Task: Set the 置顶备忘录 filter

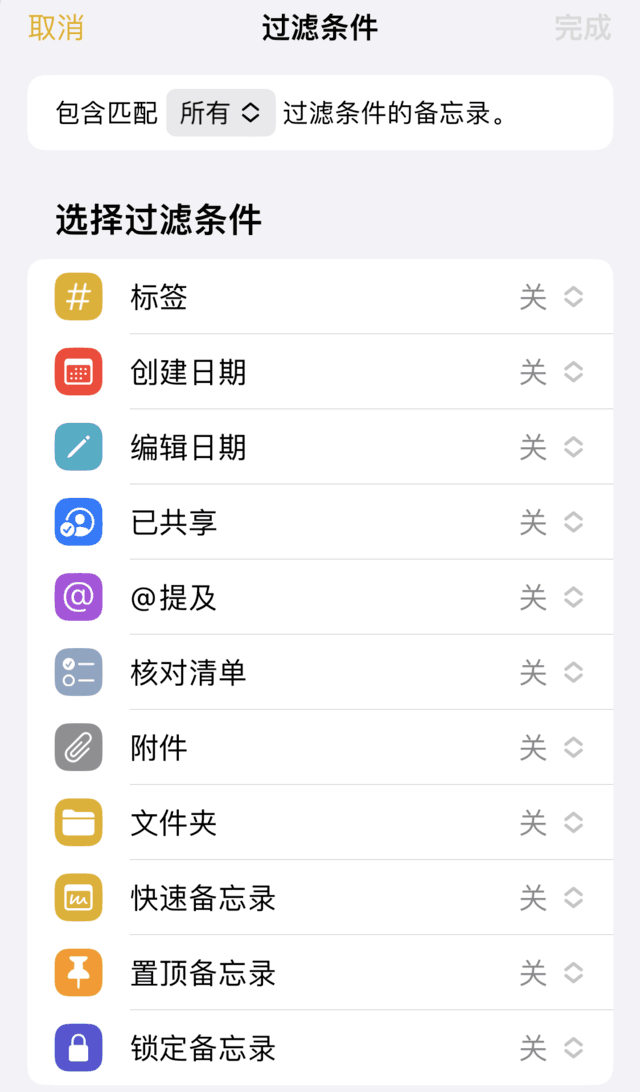Action: pyautogui.click(x=550, y=973)
